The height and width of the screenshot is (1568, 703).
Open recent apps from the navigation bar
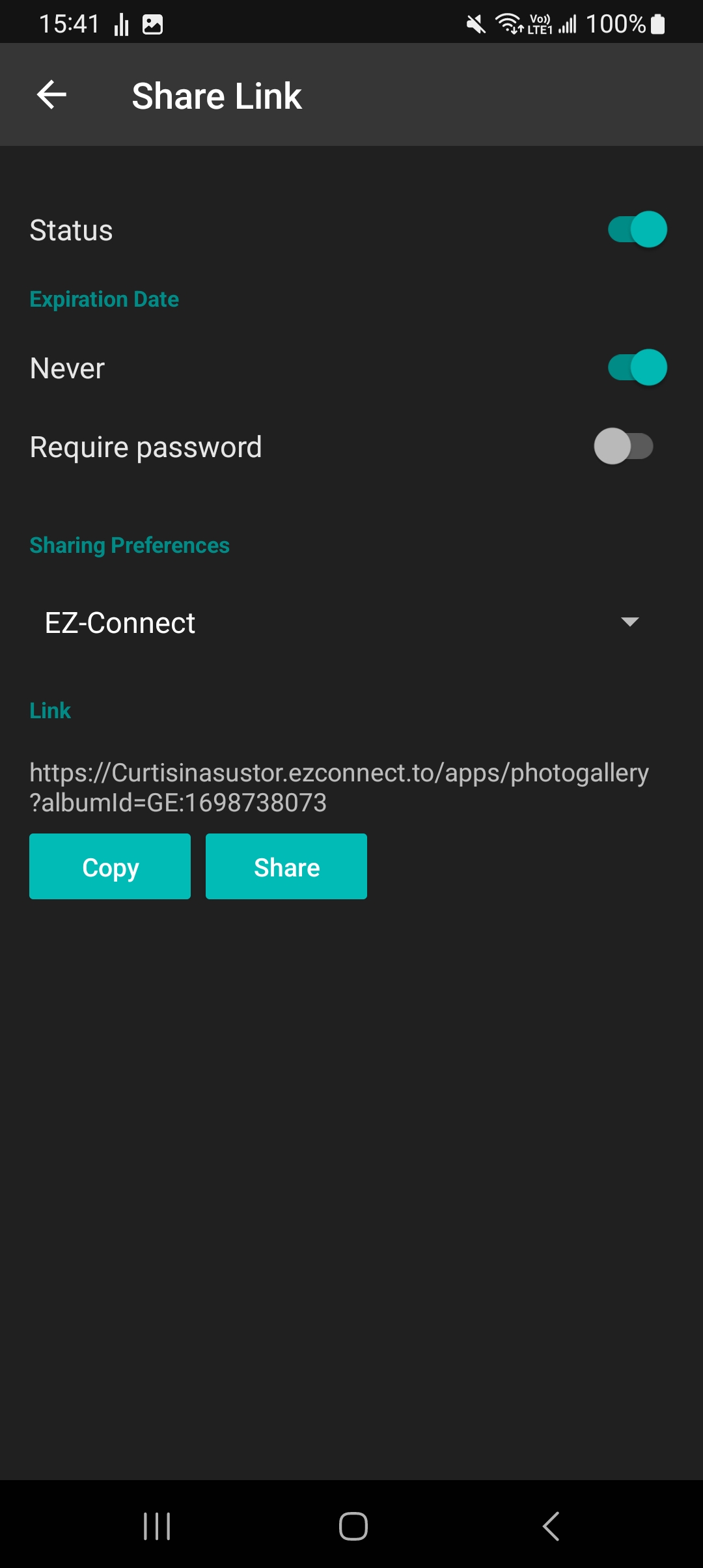(x=157, y=1526)
